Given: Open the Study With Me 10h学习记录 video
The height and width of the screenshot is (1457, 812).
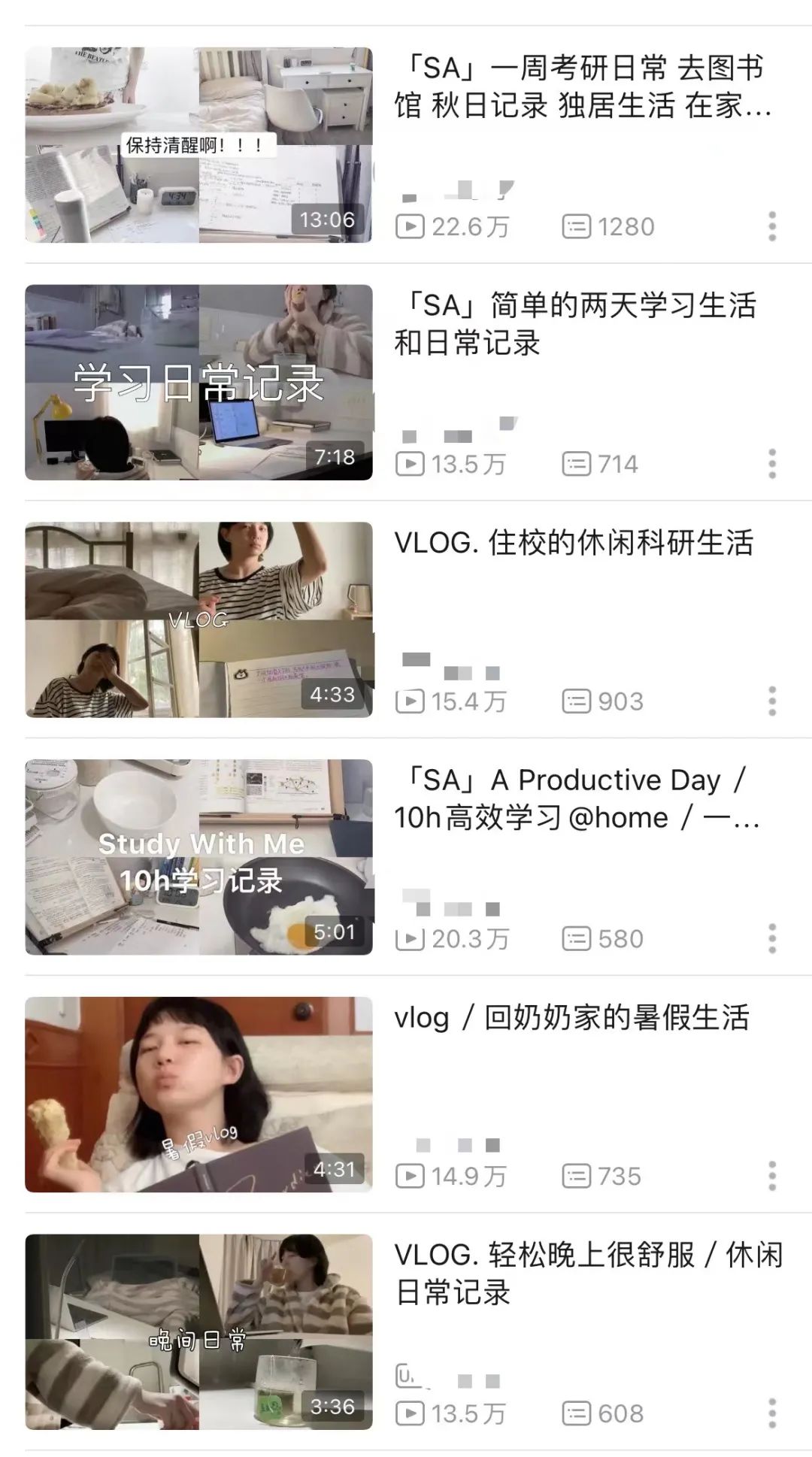Looking at the screenshot, I should (198, 857).
